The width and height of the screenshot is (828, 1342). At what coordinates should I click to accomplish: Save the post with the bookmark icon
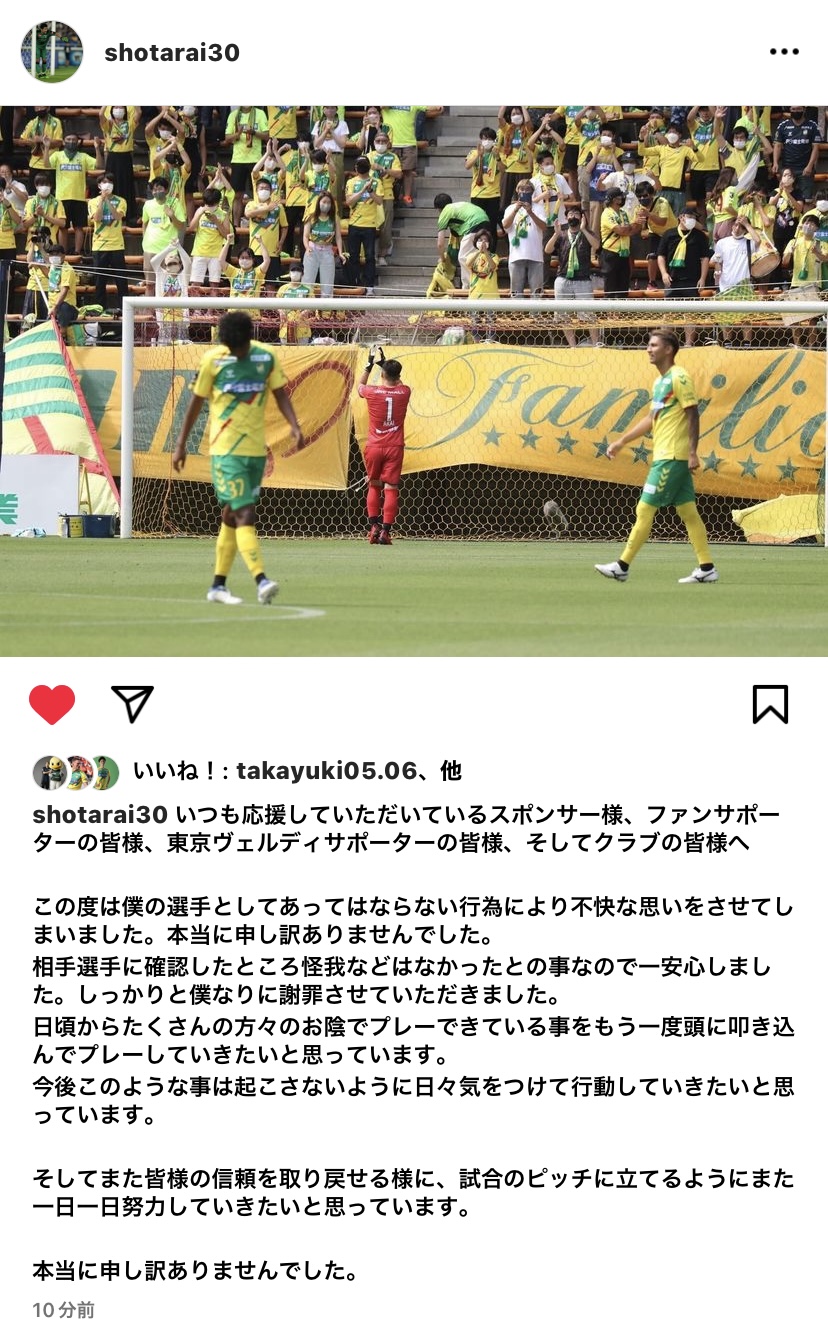click(x=770, y=704)
